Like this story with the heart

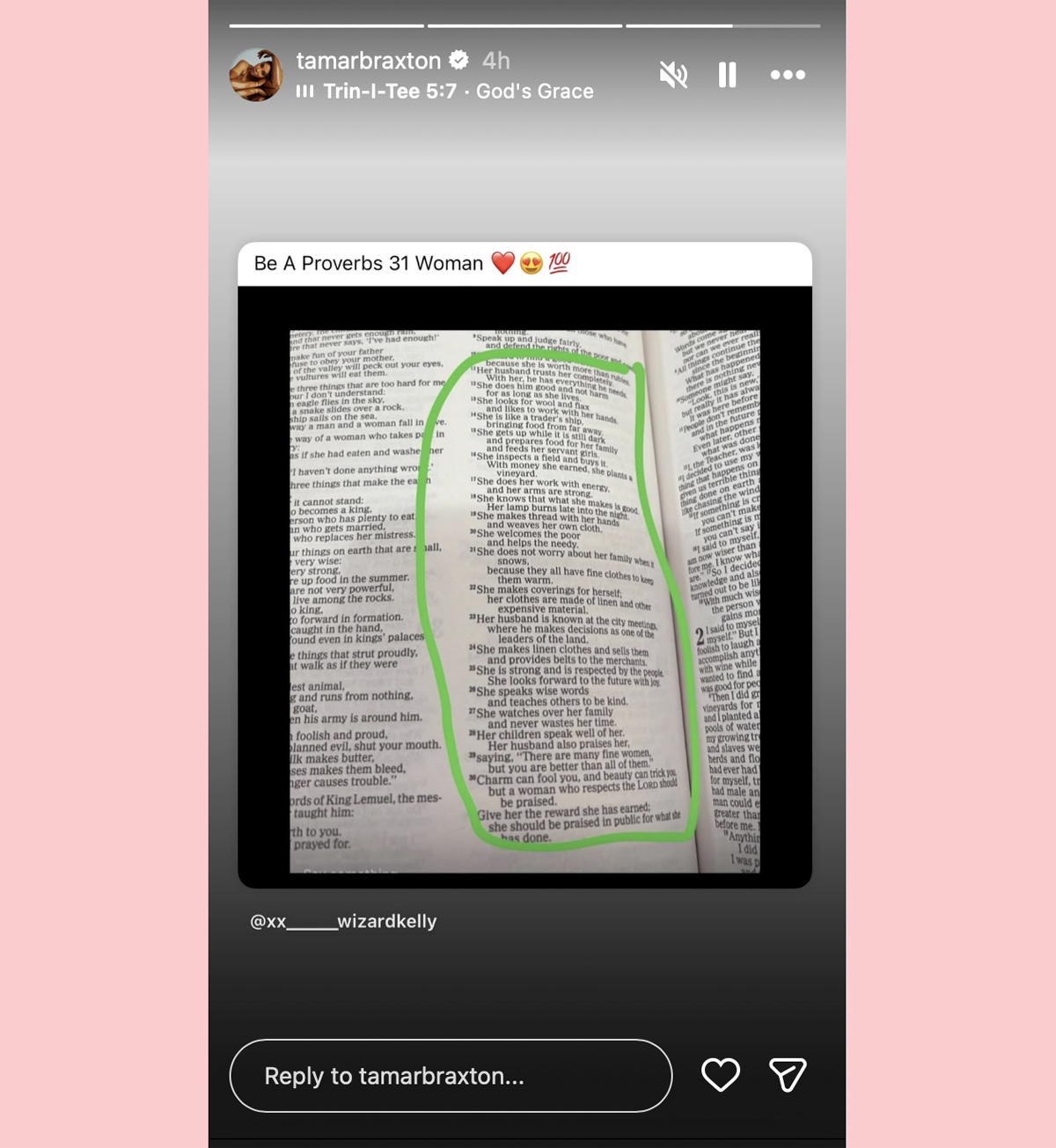[720, 1075]
